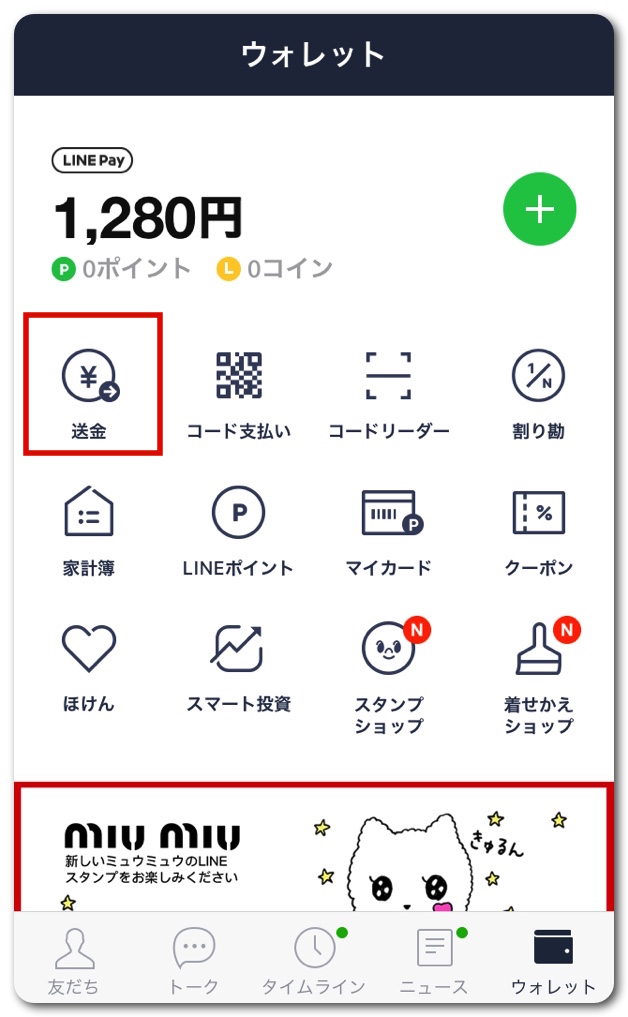Select the ウォレット tab
628x1017 pixels.
click(553, 960)
